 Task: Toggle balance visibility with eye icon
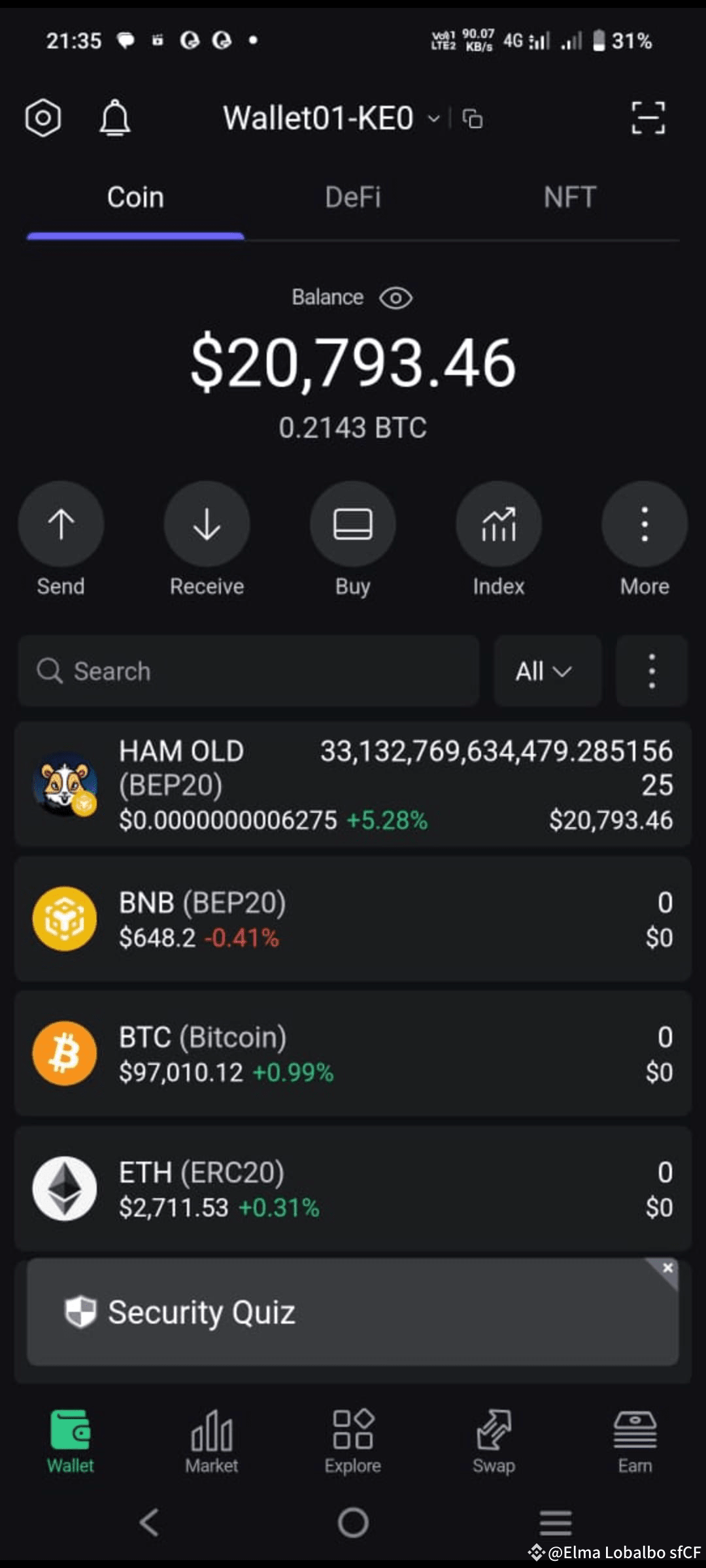[x=398, y=297]
